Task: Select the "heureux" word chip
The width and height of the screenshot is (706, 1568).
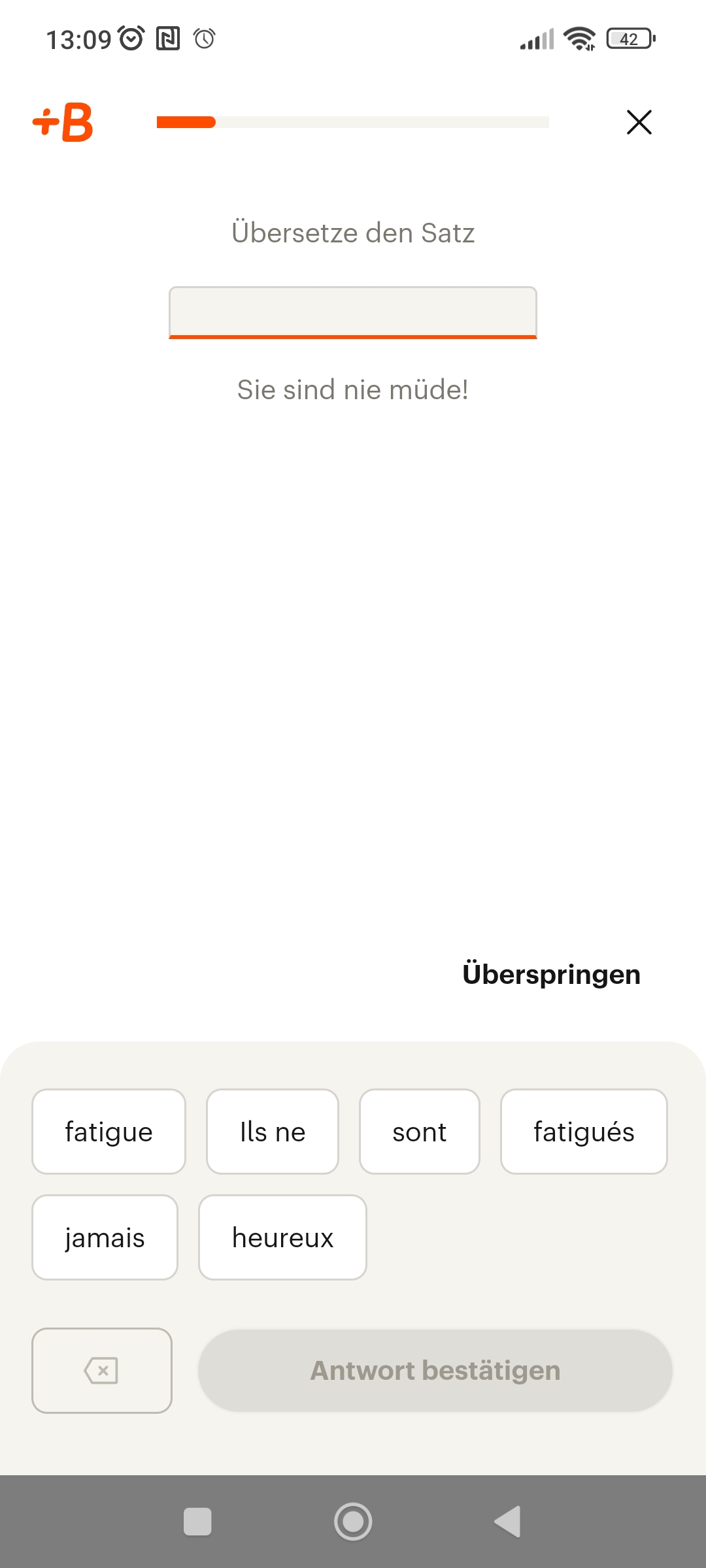Action: tap(282, 1237)
